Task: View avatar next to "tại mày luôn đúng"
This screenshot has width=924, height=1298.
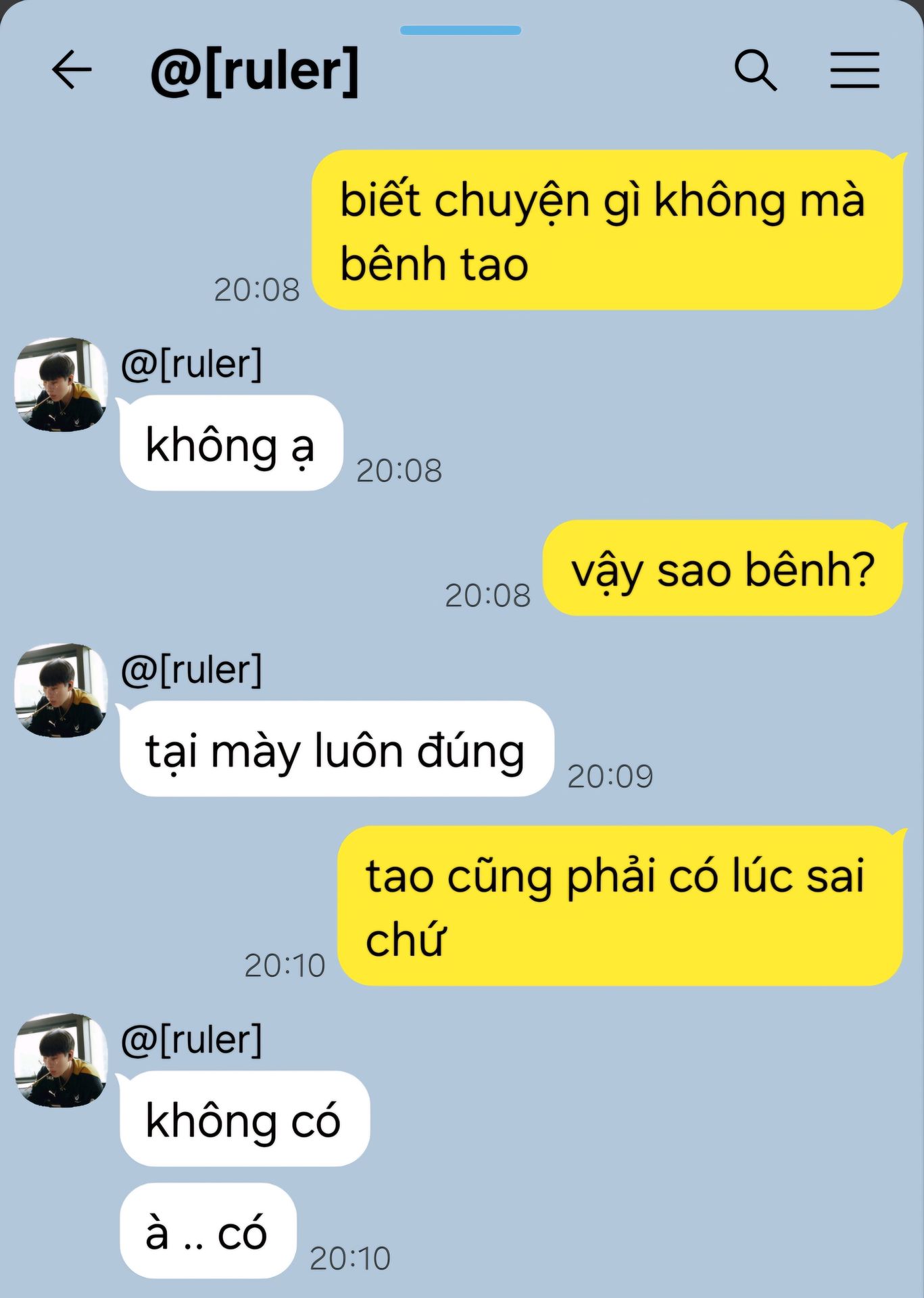Action: [61, 690]
